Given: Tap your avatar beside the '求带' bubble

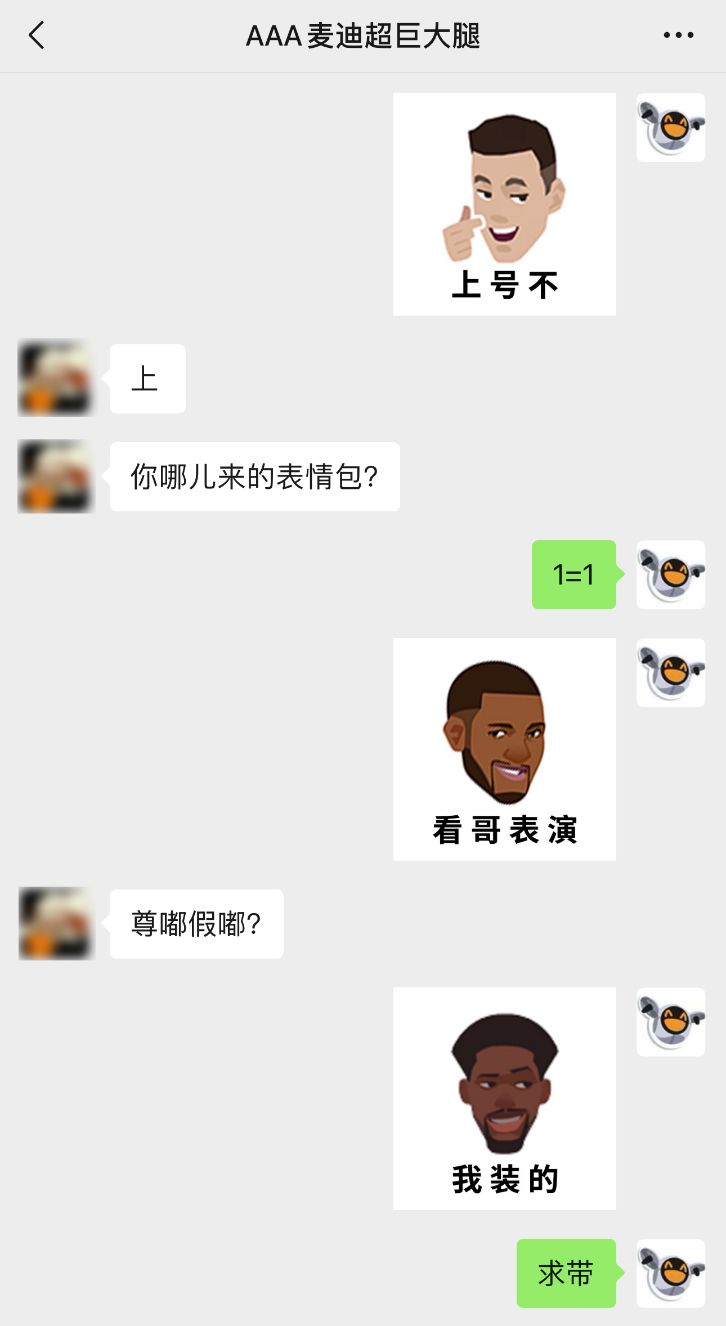Looking at the screenshot, I should click(x=670, y=1273).
